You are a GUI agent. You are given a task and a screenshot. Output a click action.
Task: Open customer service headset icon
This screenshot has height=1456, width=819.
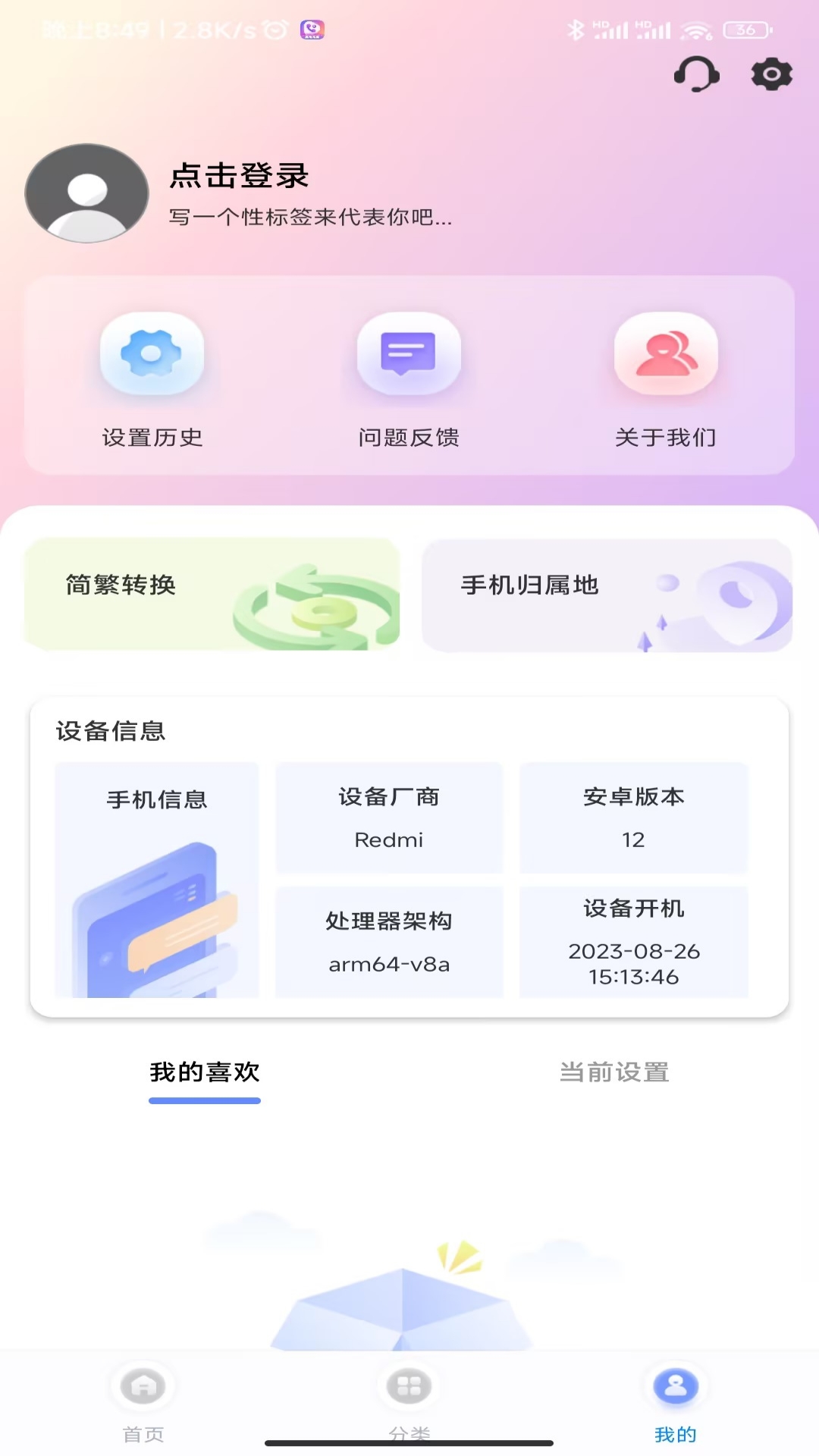696,74
